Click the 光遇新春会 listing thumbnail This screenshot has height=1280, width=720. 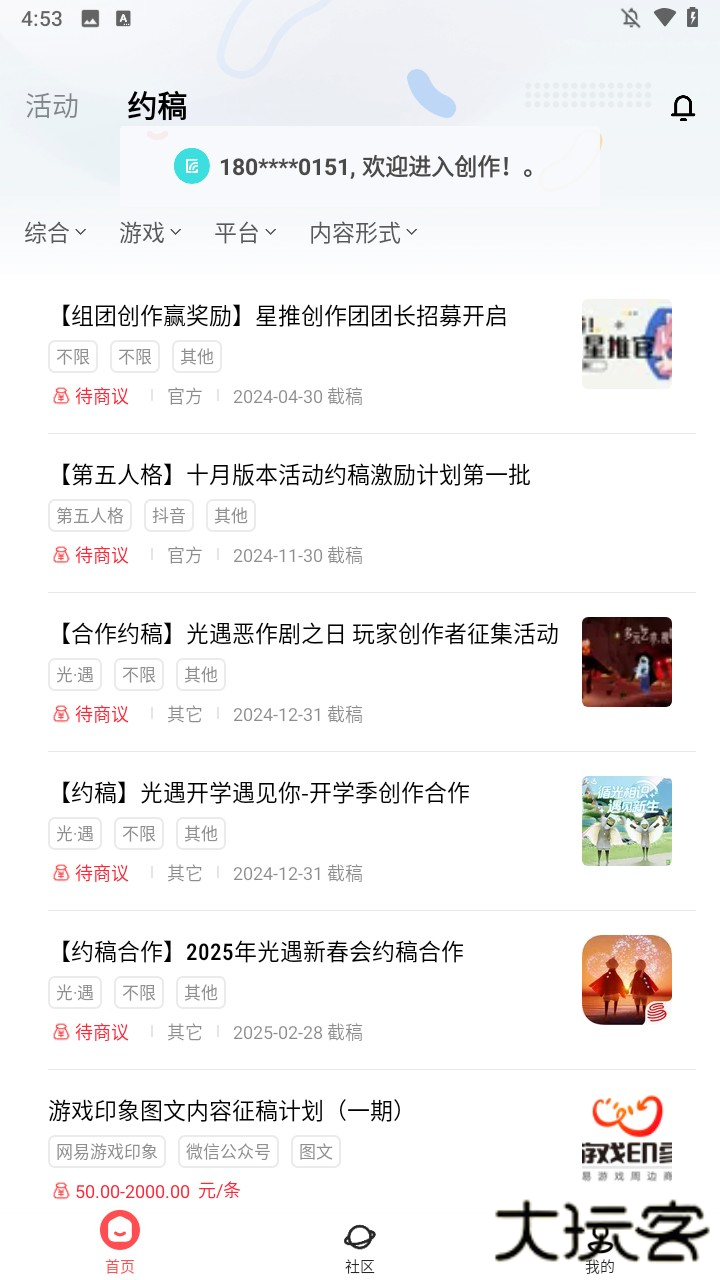click(626, 980)
